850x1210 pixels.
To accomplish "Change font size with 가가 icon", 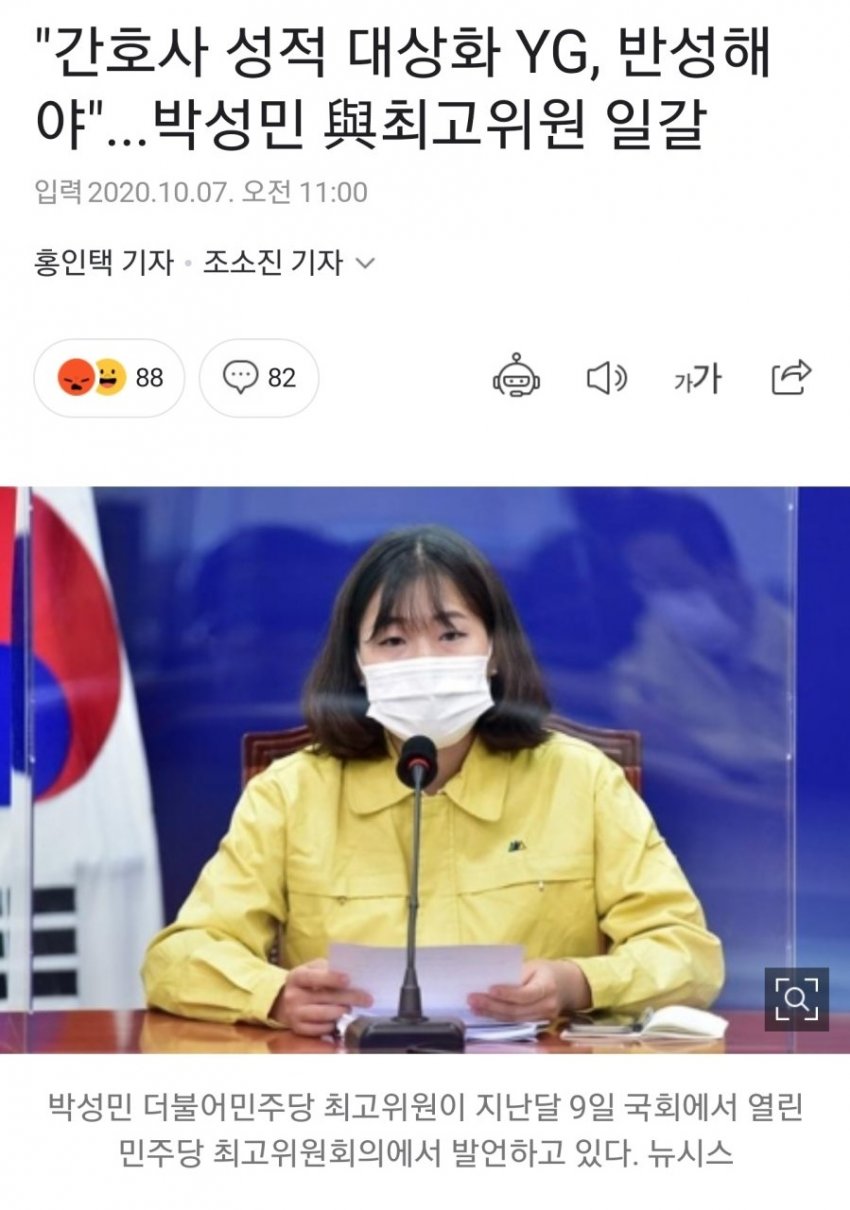I will tap(697, 378).
